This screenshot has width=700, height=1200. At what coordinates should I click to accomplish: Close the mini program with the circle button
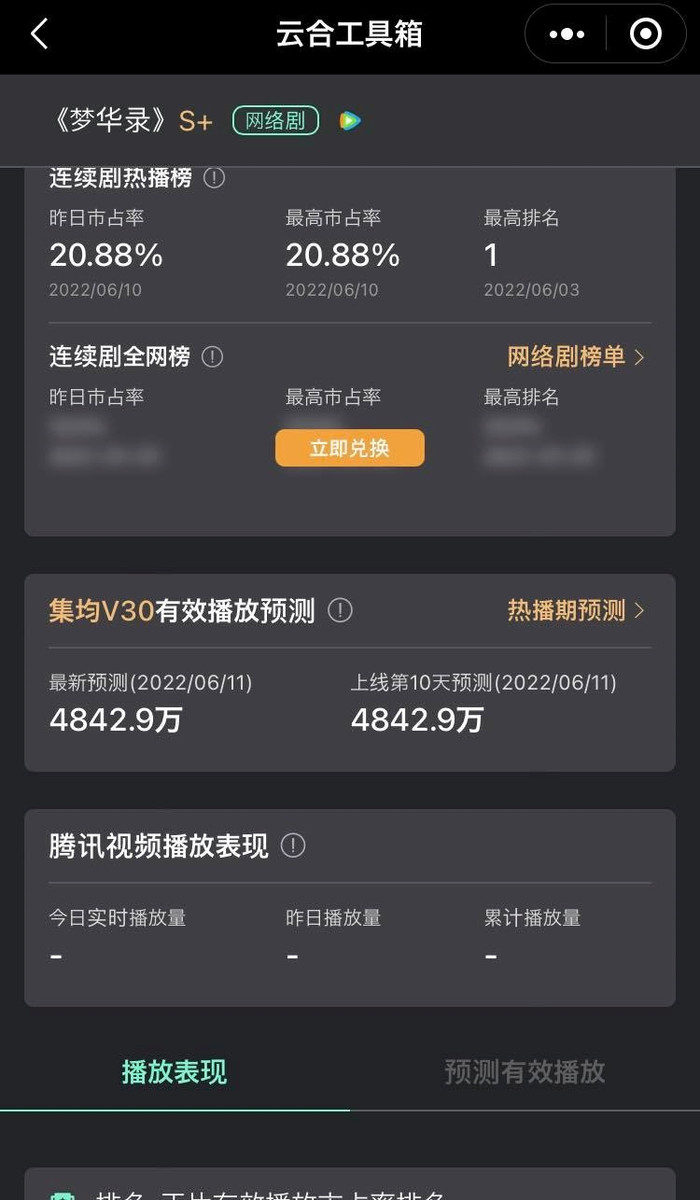tap(645, 34)
